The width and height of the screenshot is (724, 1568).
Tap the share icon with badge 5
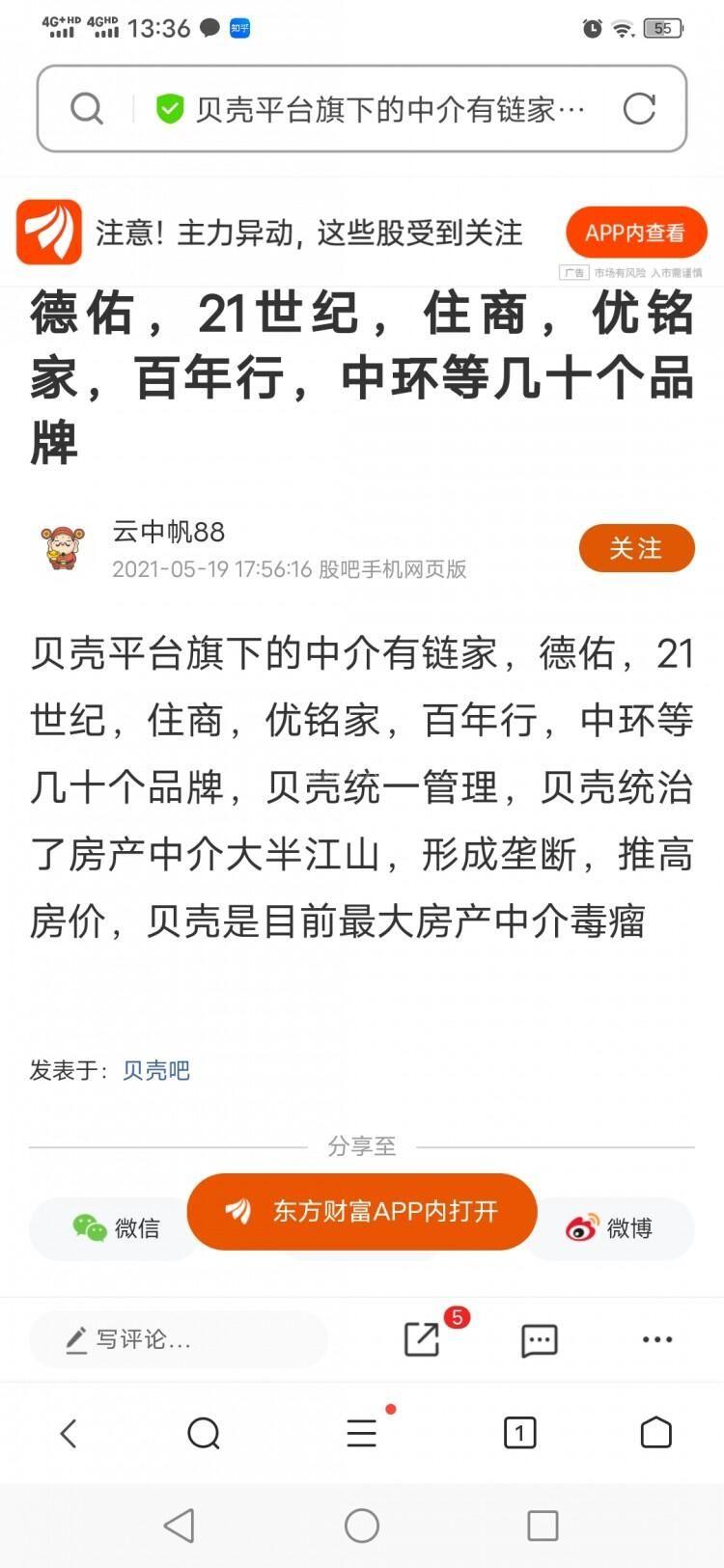tap(422, 1338)
